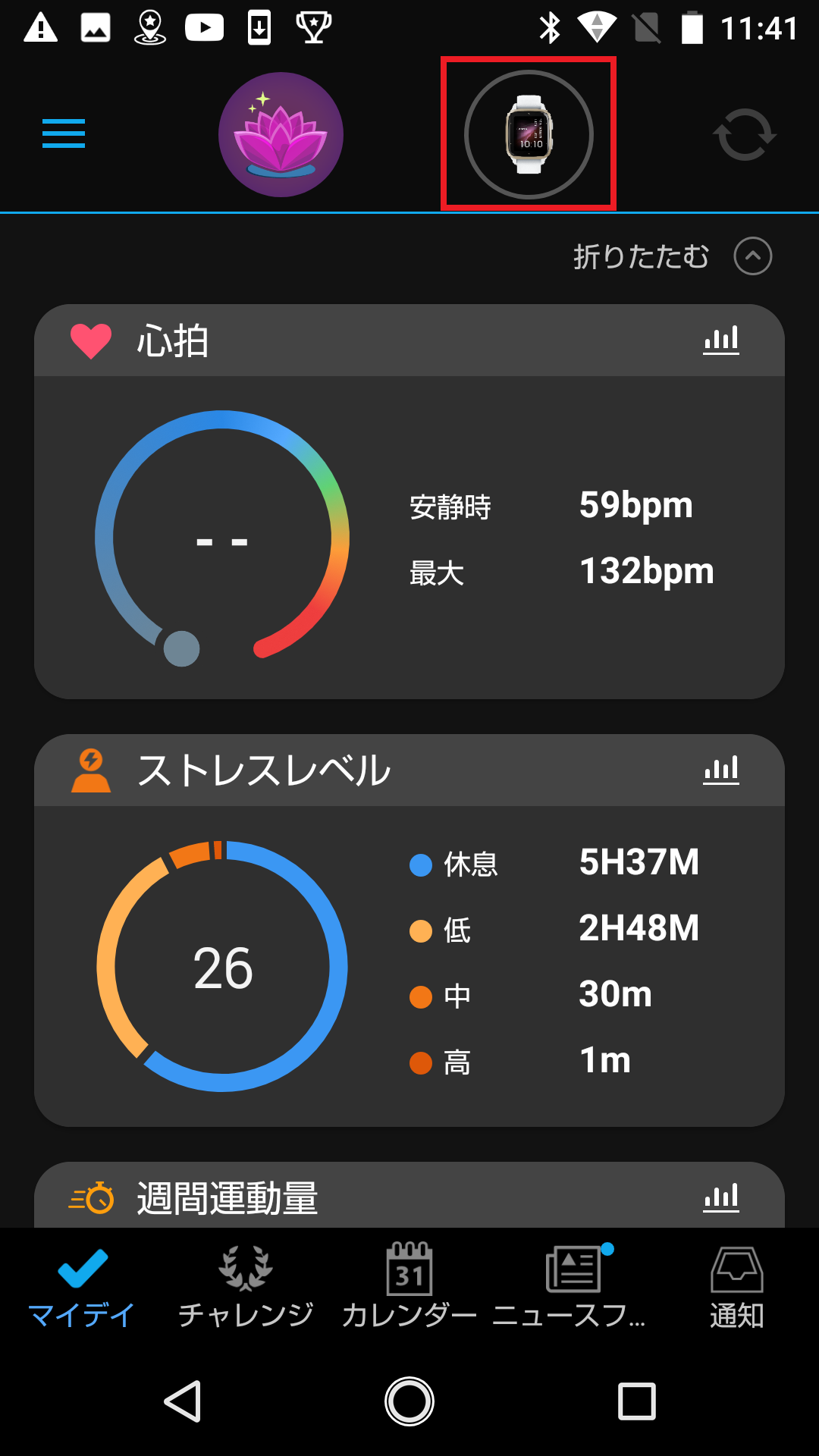Tap the stress score ring showing 26

click(224, 967)
